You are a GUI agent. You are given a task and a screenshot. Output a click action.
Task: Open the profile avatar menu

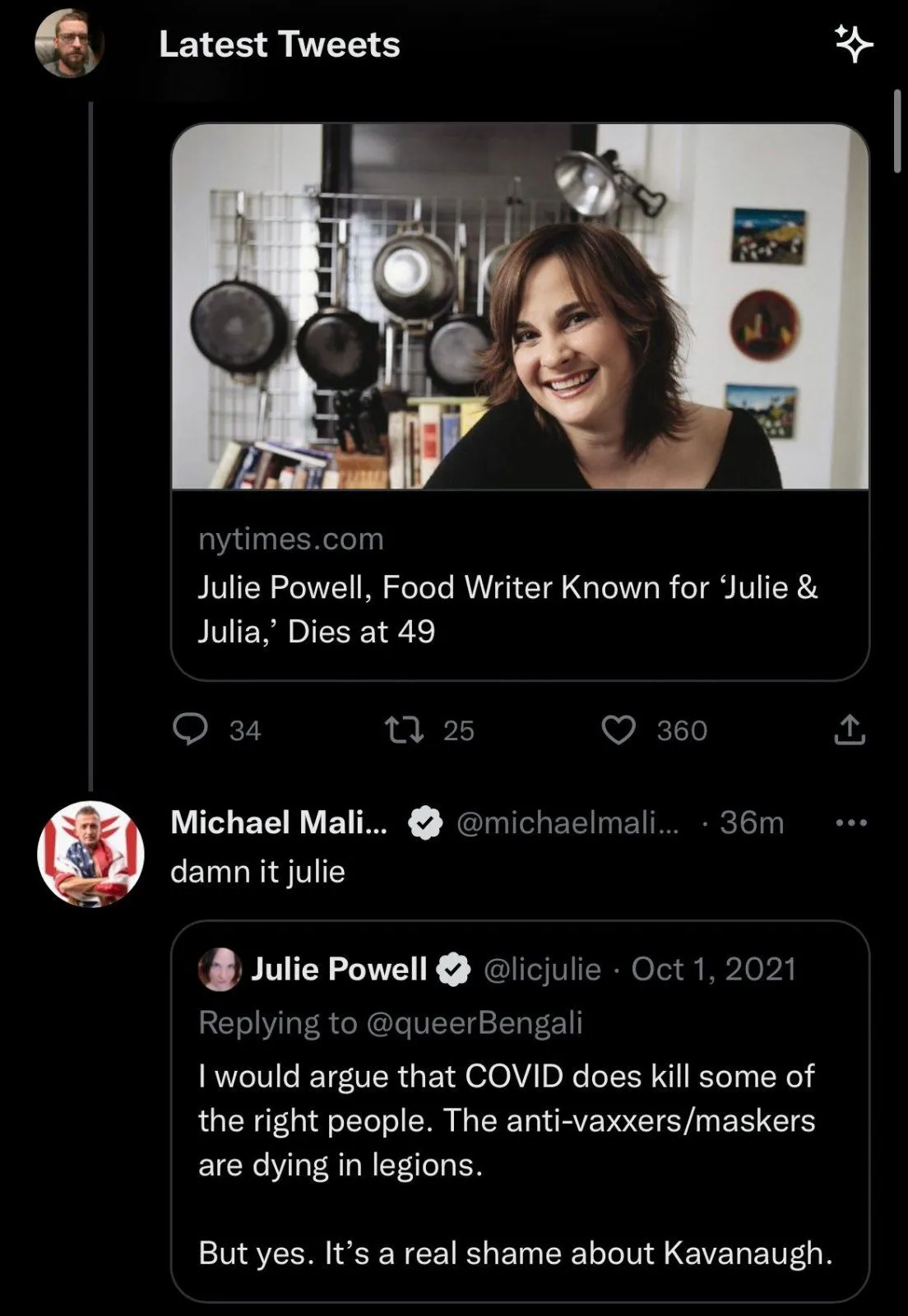69,44
